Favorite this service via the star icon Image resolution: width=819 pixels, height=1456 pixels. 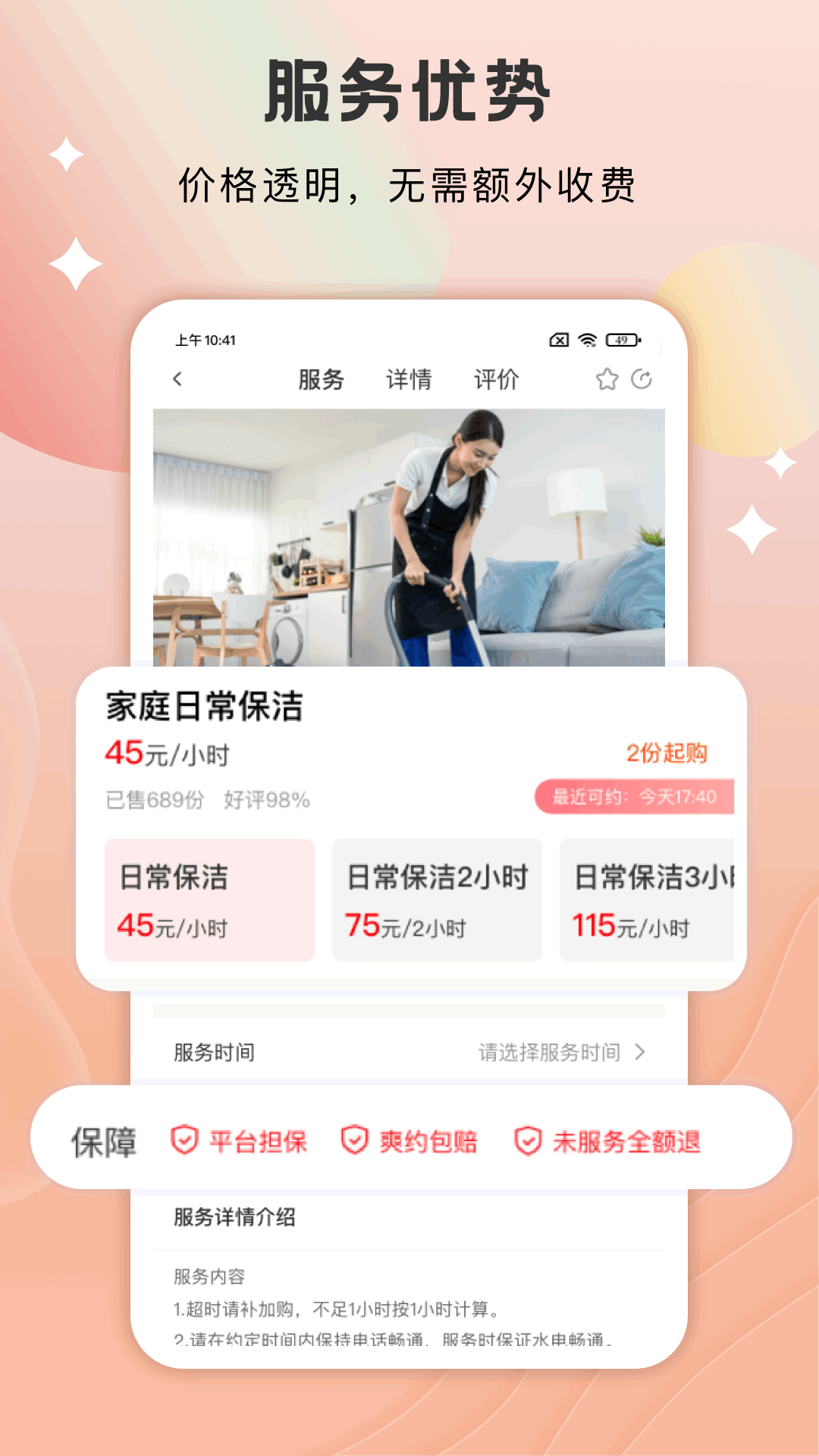(605, 378)
